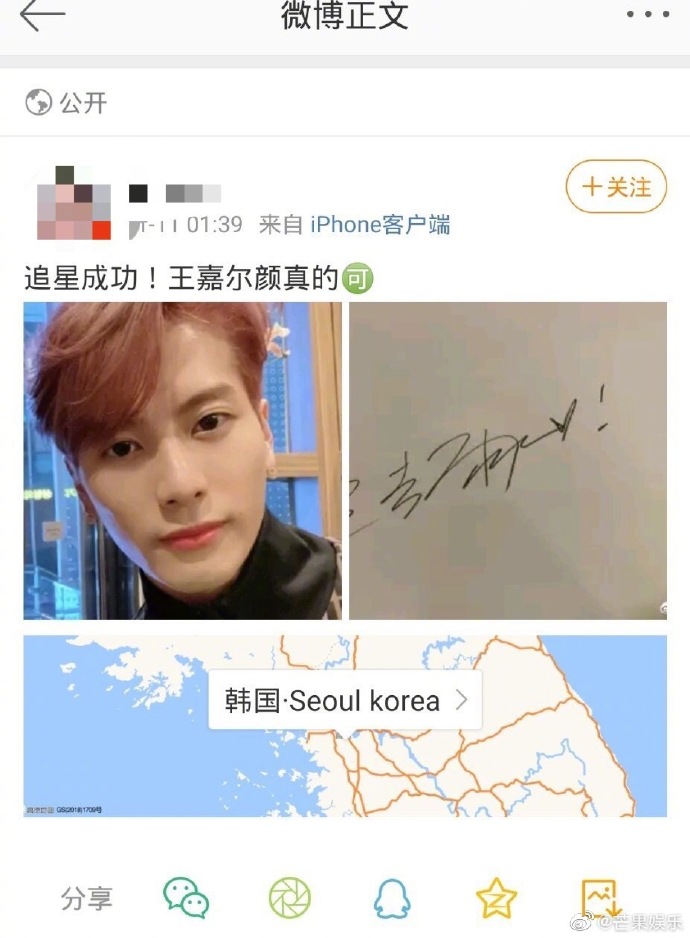Open the 韩国·Seoul korea location tag

click(345, 700)
